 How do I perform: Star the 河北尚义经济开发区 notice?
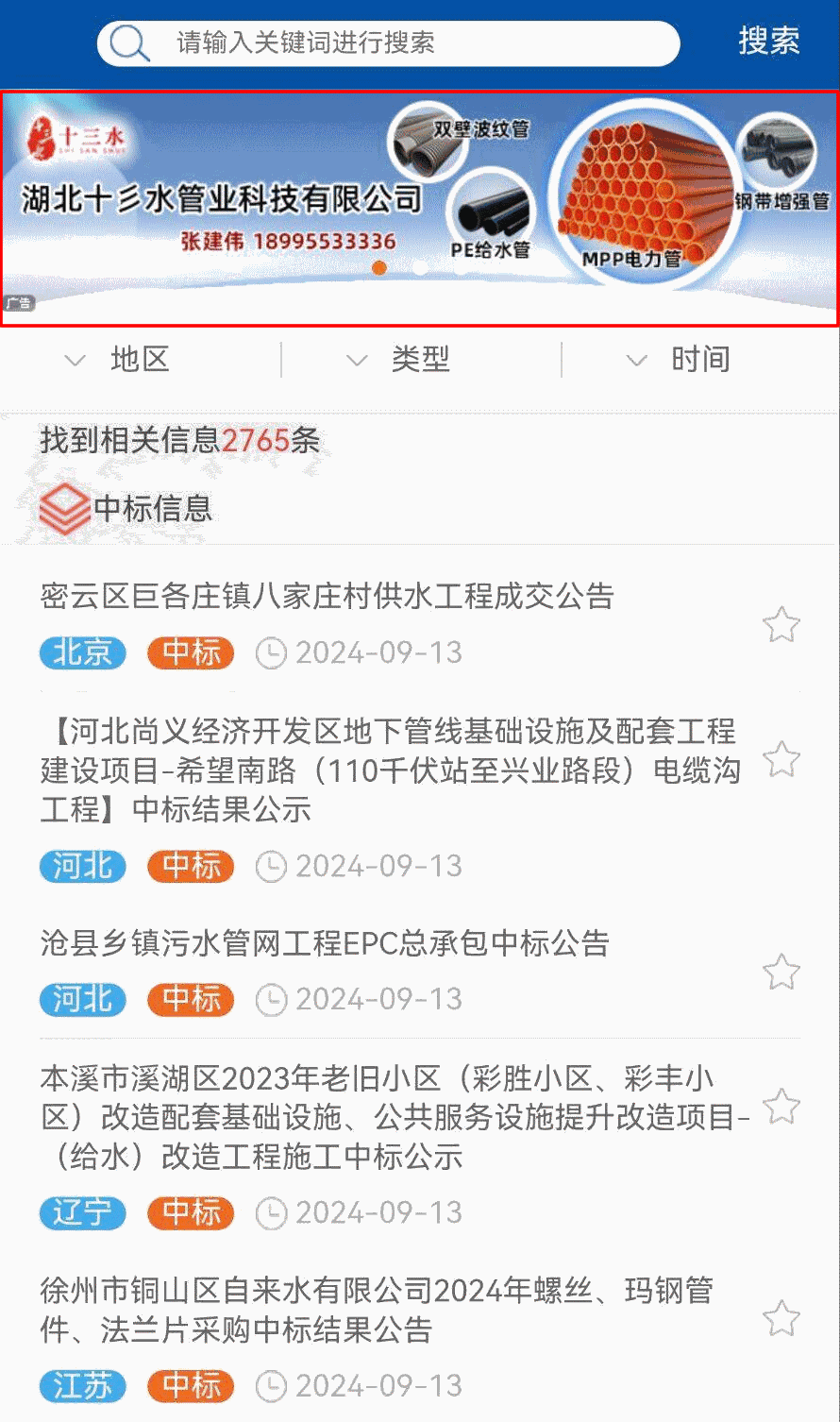click(x=781, y=759)
